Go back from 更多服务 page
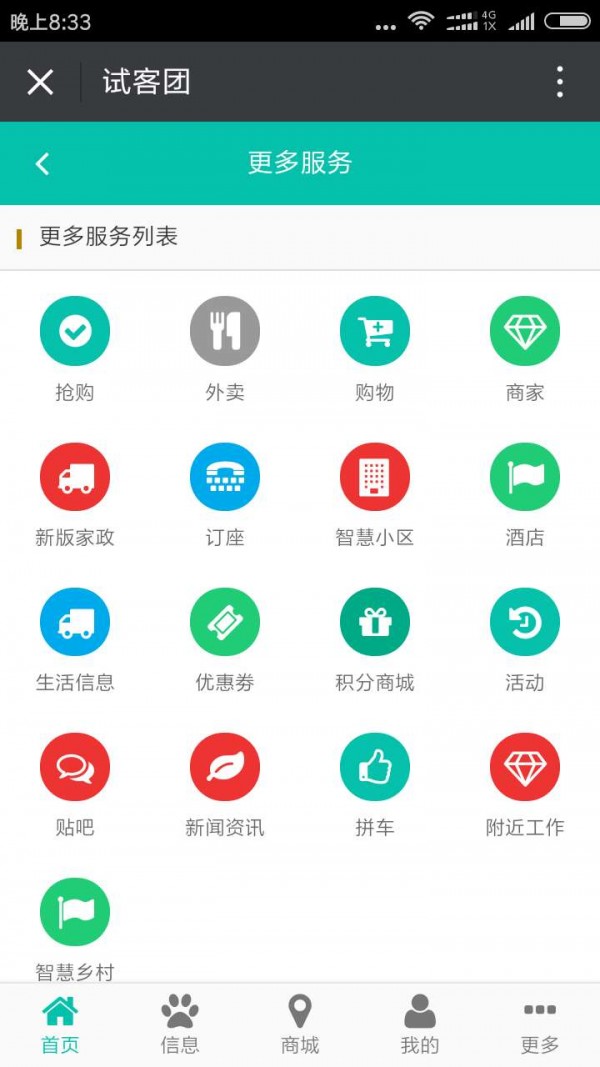The image size is (600, 1067). 42,164
